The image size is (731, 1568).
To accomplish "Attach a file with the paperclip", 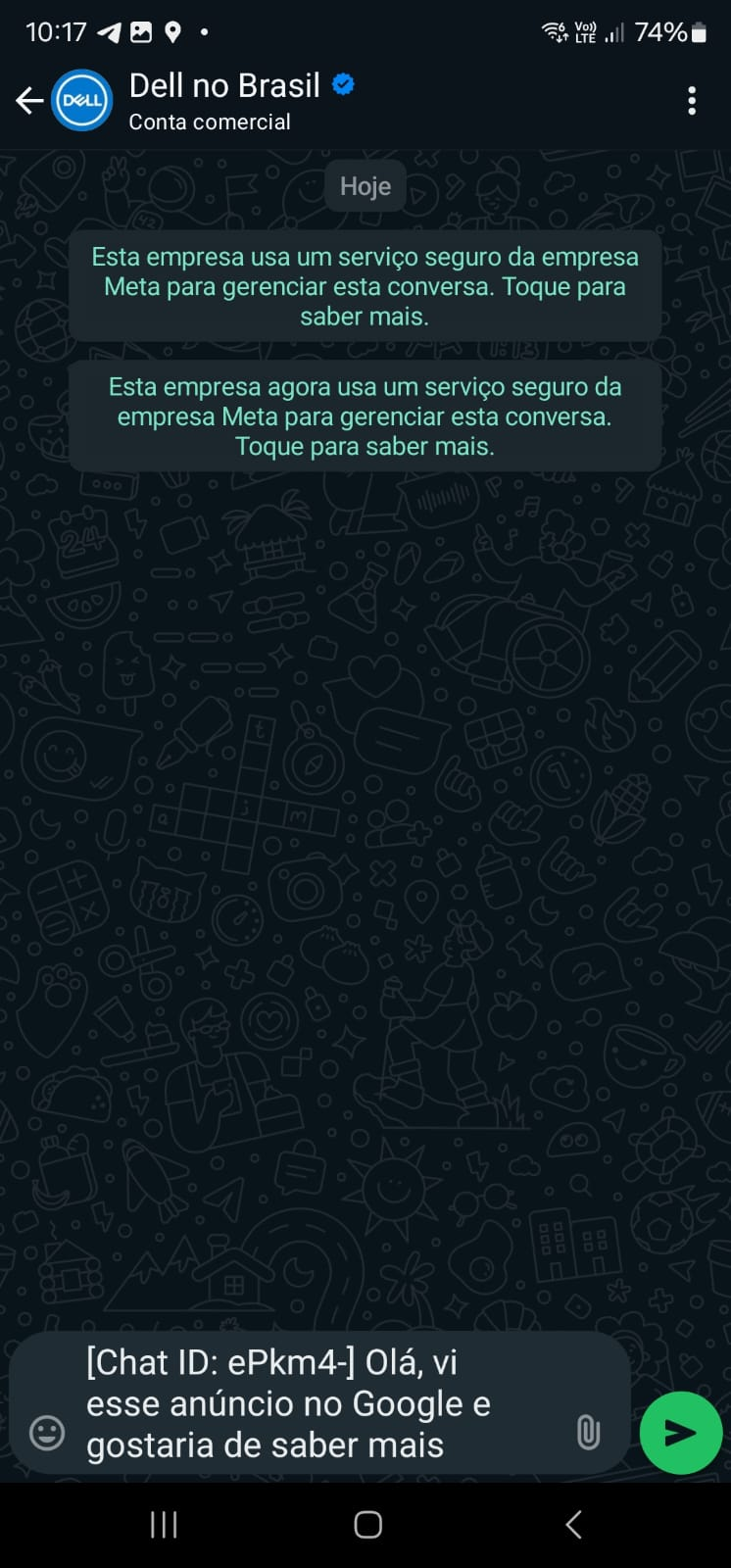I will click(588, 1432).
